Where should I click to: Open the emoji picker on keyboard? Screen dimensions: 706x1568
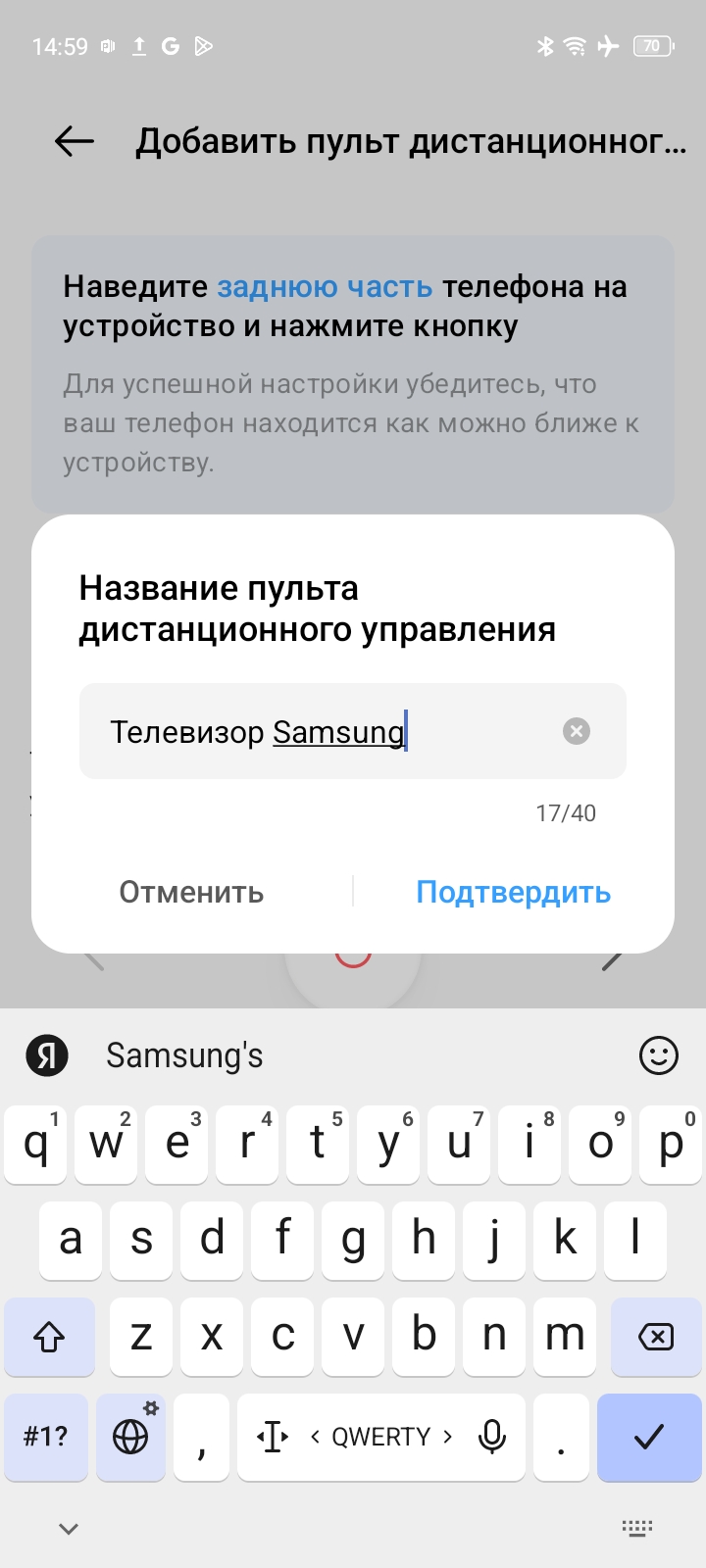[658, 1055]
